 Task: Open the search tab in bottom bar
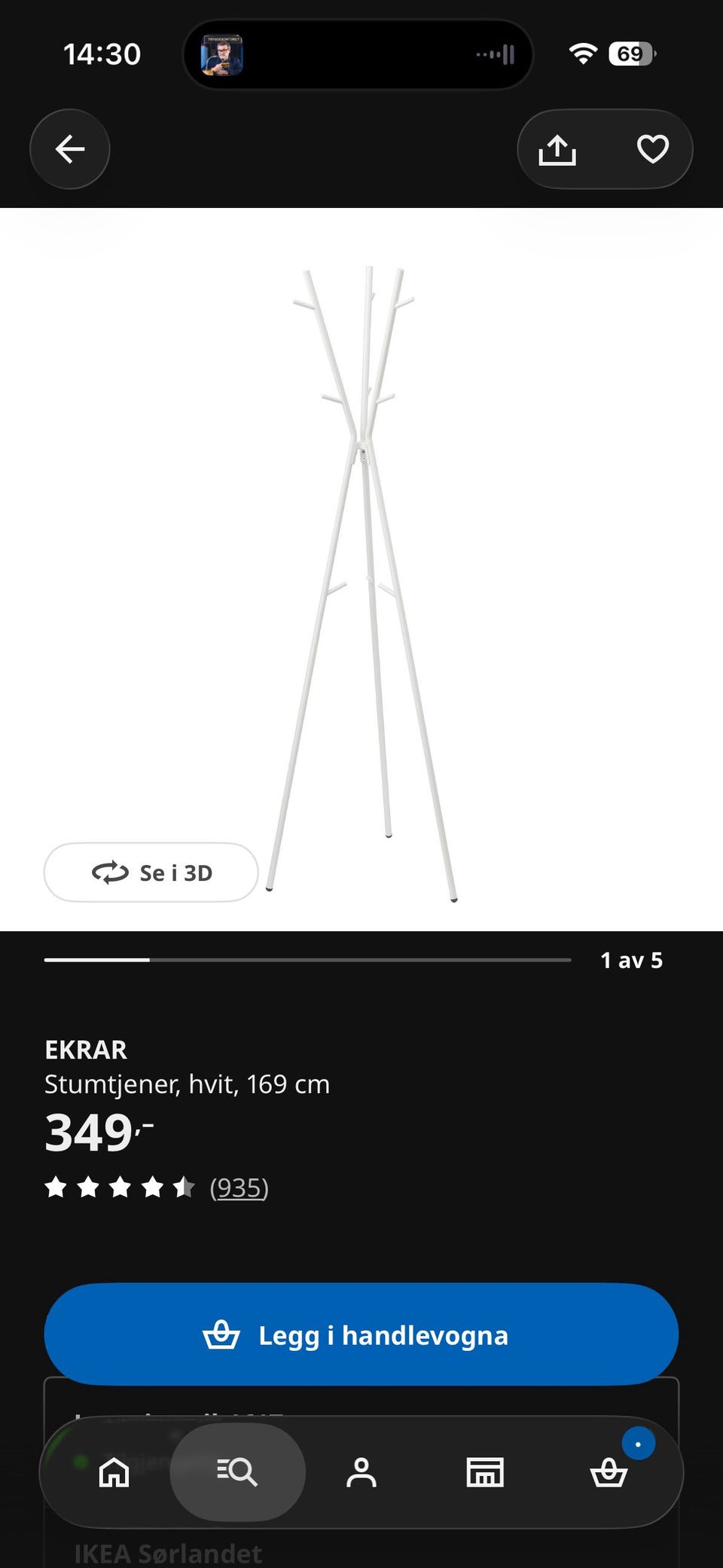point(238,1472)
